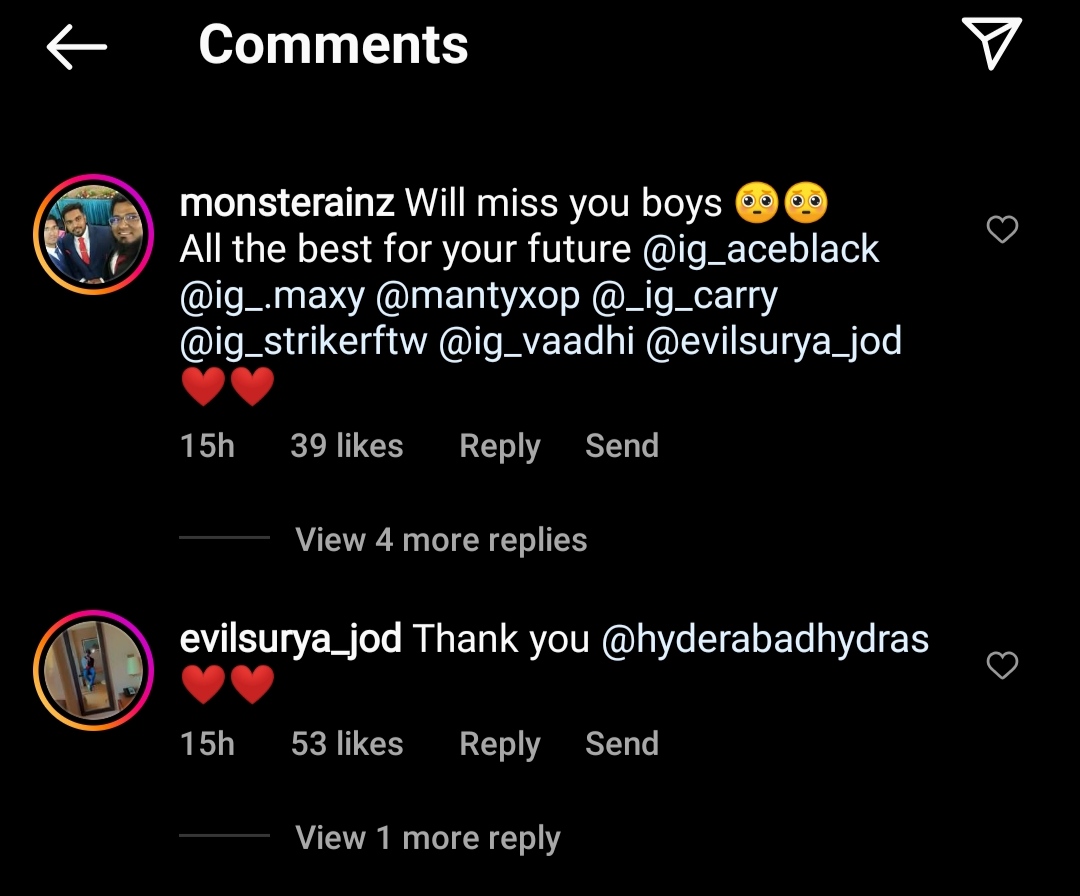Viewport: 1080px width, 896px height.
Task: Reply to evilsurya_jod's comment
Action: pos(499,744)
